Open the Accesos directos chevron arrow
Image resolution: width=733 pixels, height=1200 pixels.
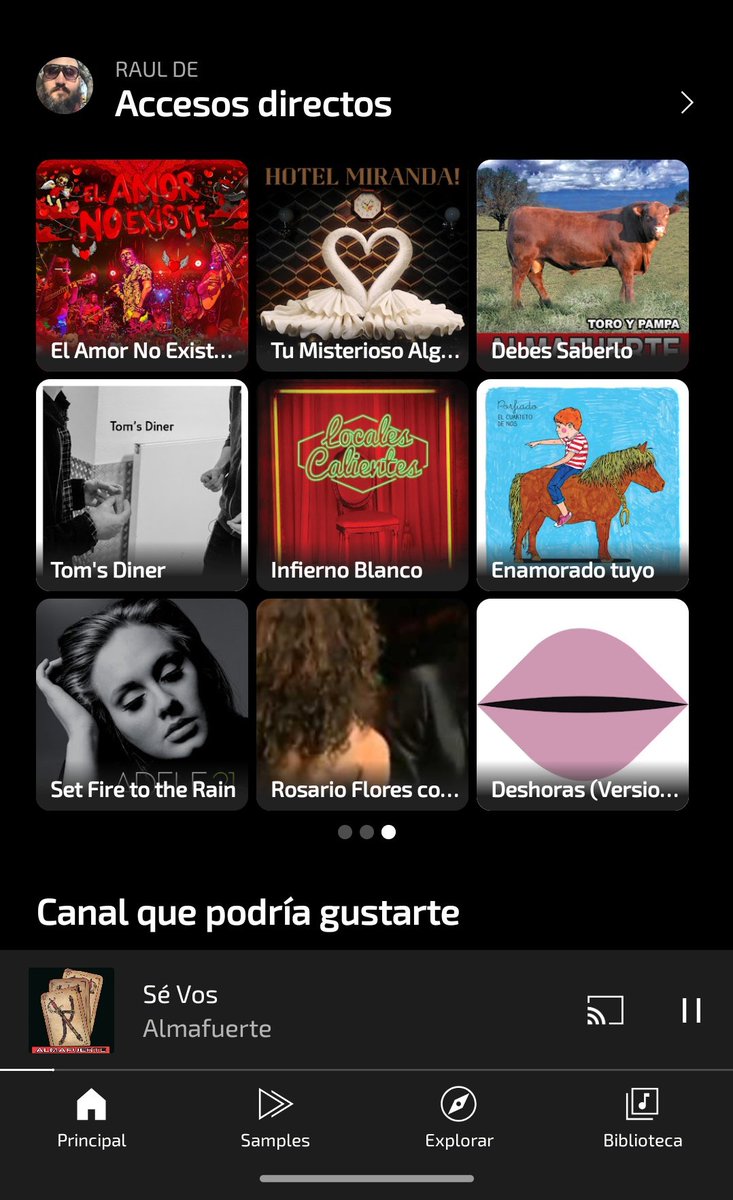pos(686,103)
